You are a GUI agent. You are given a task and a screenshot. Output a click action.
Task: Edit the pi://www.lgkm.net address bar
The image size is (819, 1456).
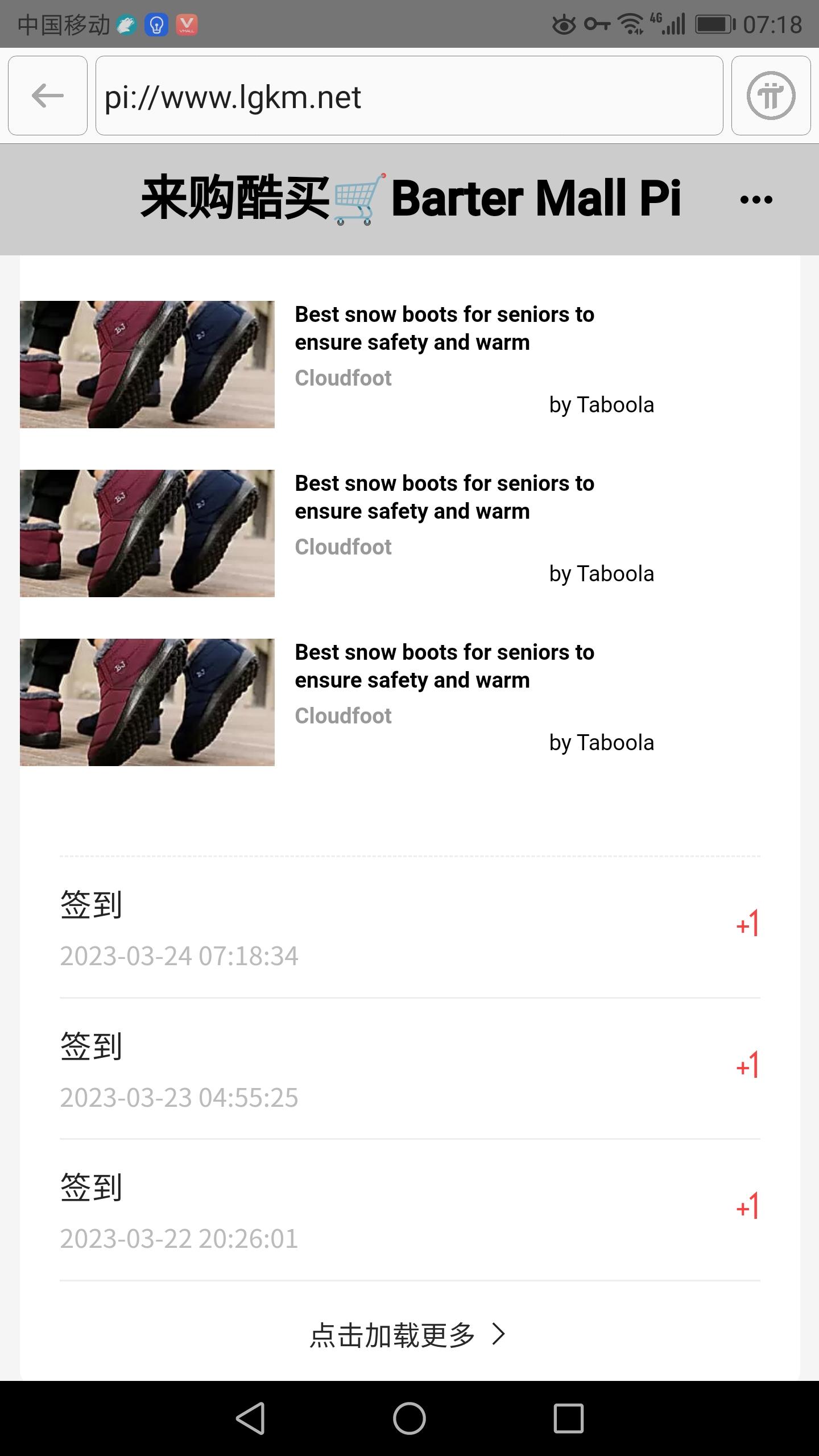tap(408, 96)
